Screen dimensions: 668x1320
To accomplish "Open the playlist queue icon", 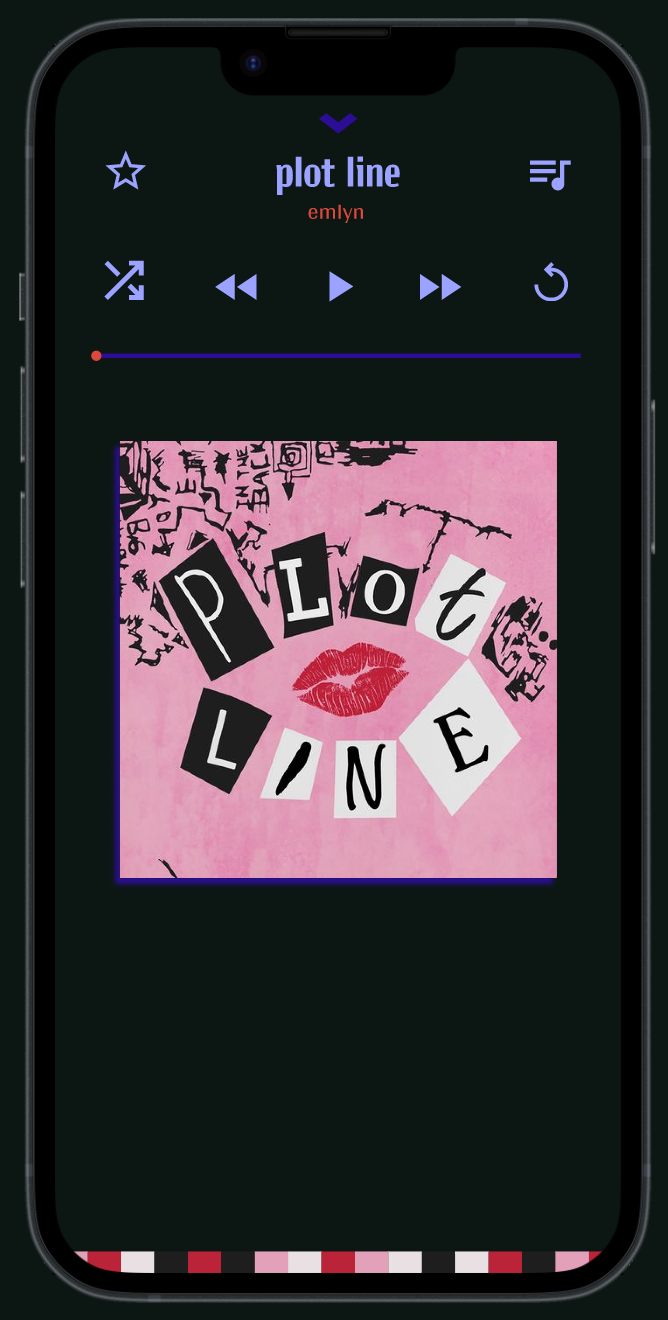I will click(x=549, y=174).
